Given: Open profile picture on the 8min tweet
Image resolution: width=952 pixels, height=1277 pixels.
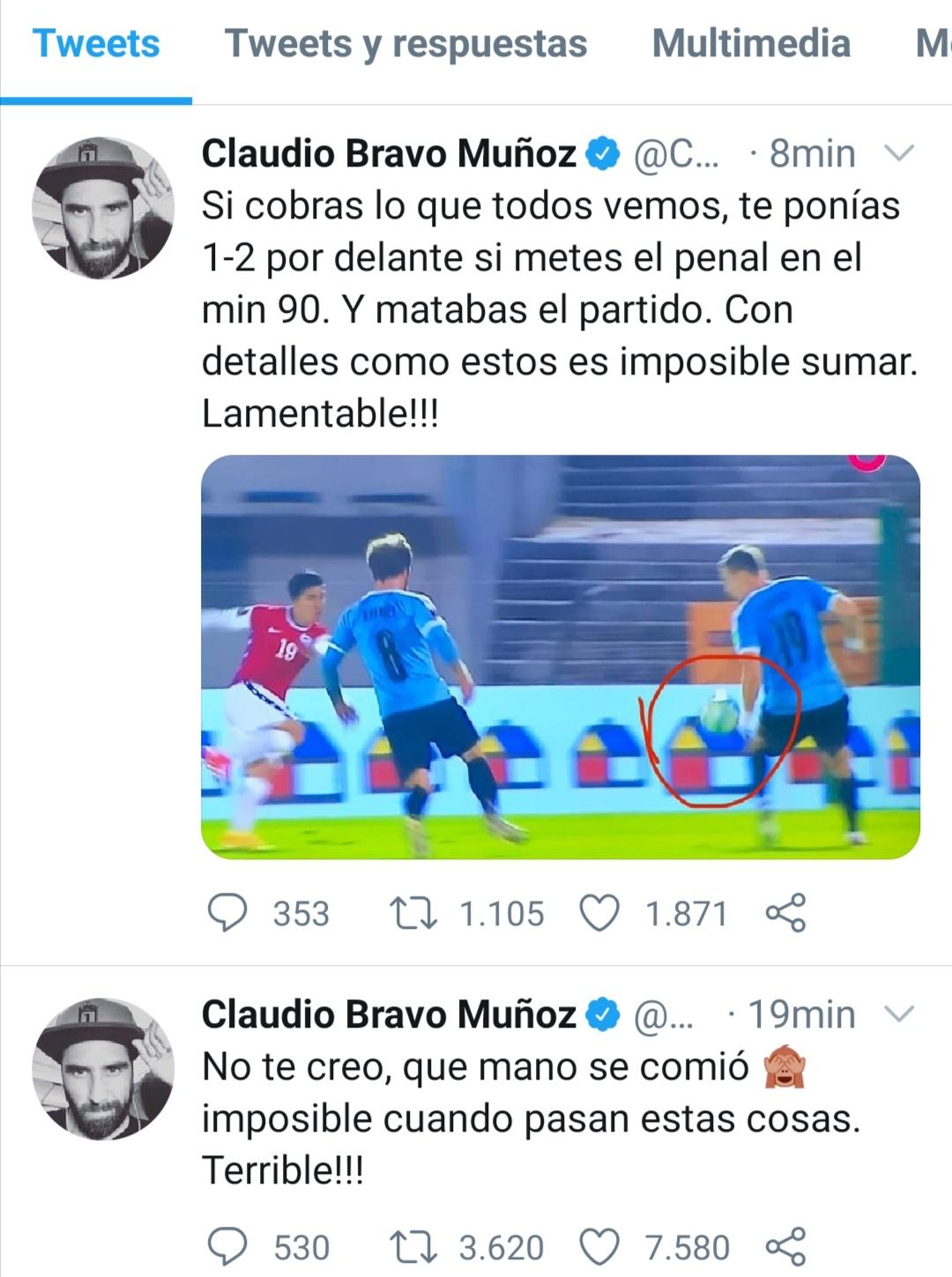Looking at the screenshot, I should [x=103, y=208].
